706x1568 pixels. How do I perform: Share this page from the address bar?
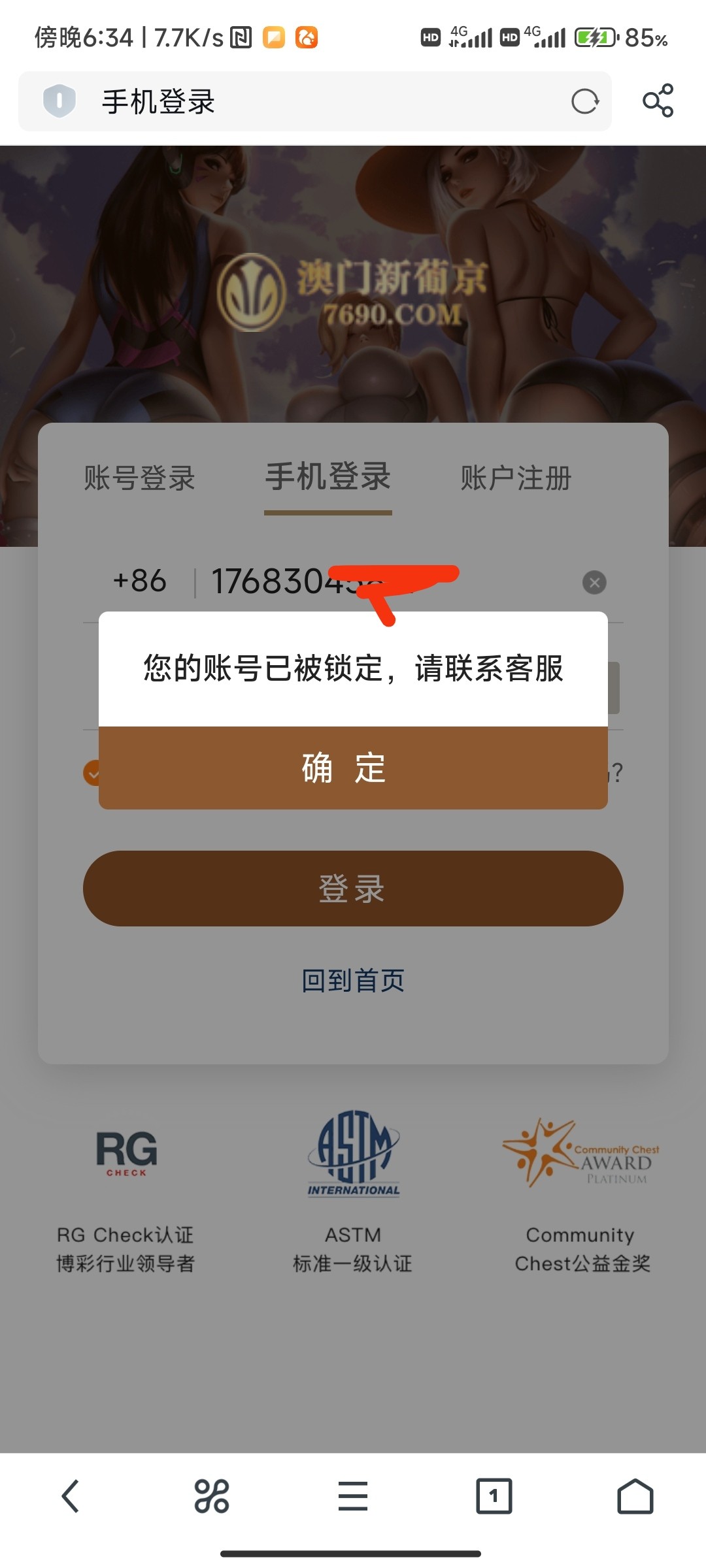658,101
